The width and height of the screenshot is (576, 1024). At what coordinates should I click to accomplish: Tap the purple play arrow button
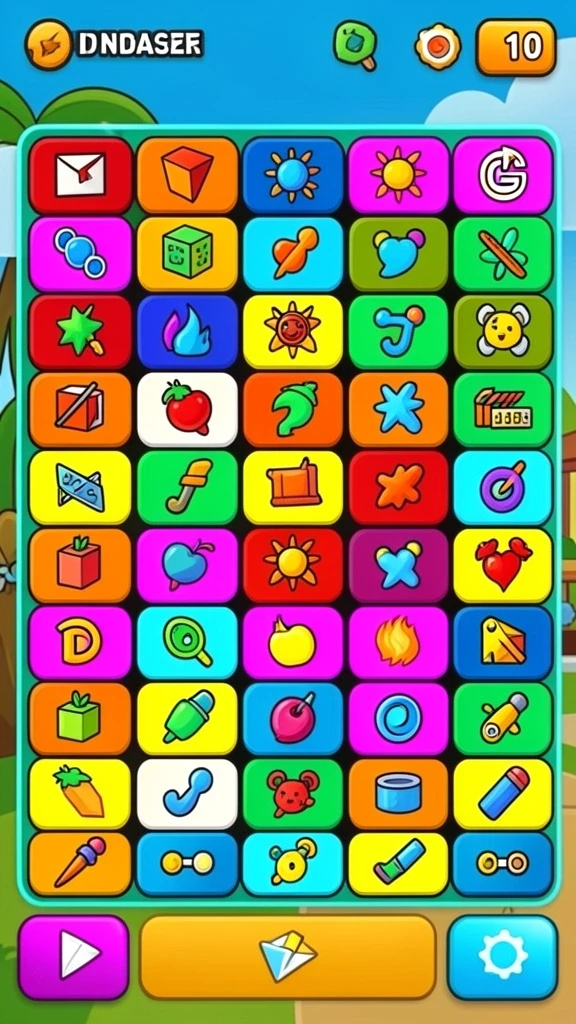click(x=74, y=957)
